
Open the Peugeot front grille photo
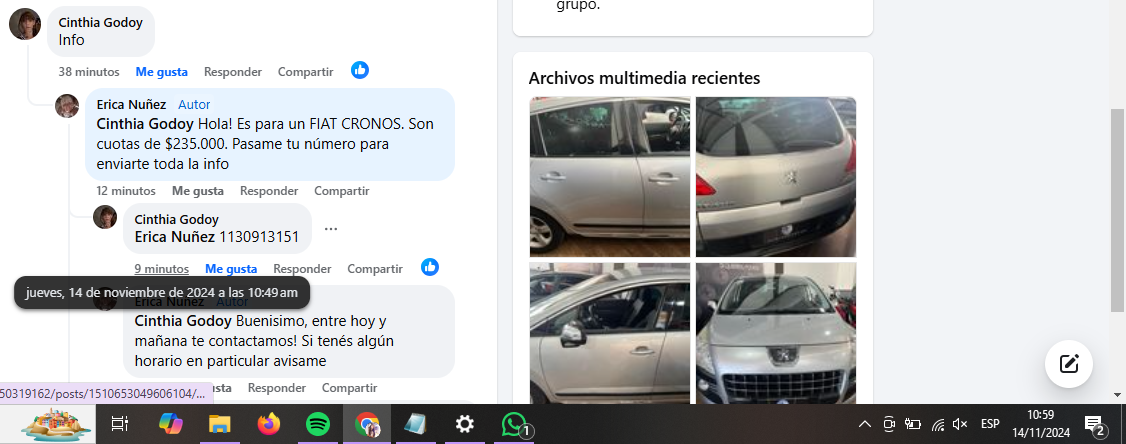[775, 332]
